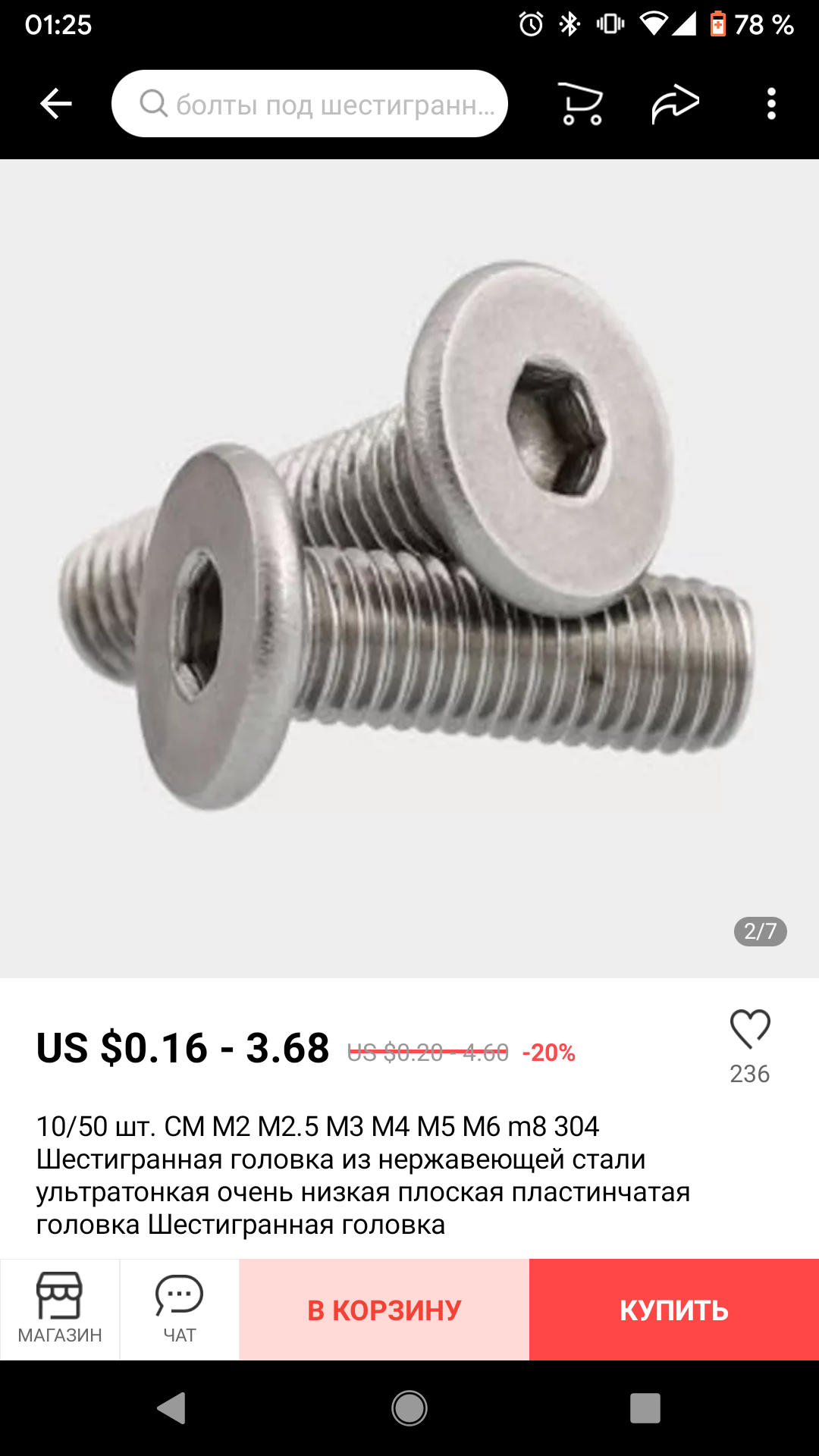Start a ЧАТ with the seller
The height and width of the screenshot is (1456, 819).
coord(180,1310)
